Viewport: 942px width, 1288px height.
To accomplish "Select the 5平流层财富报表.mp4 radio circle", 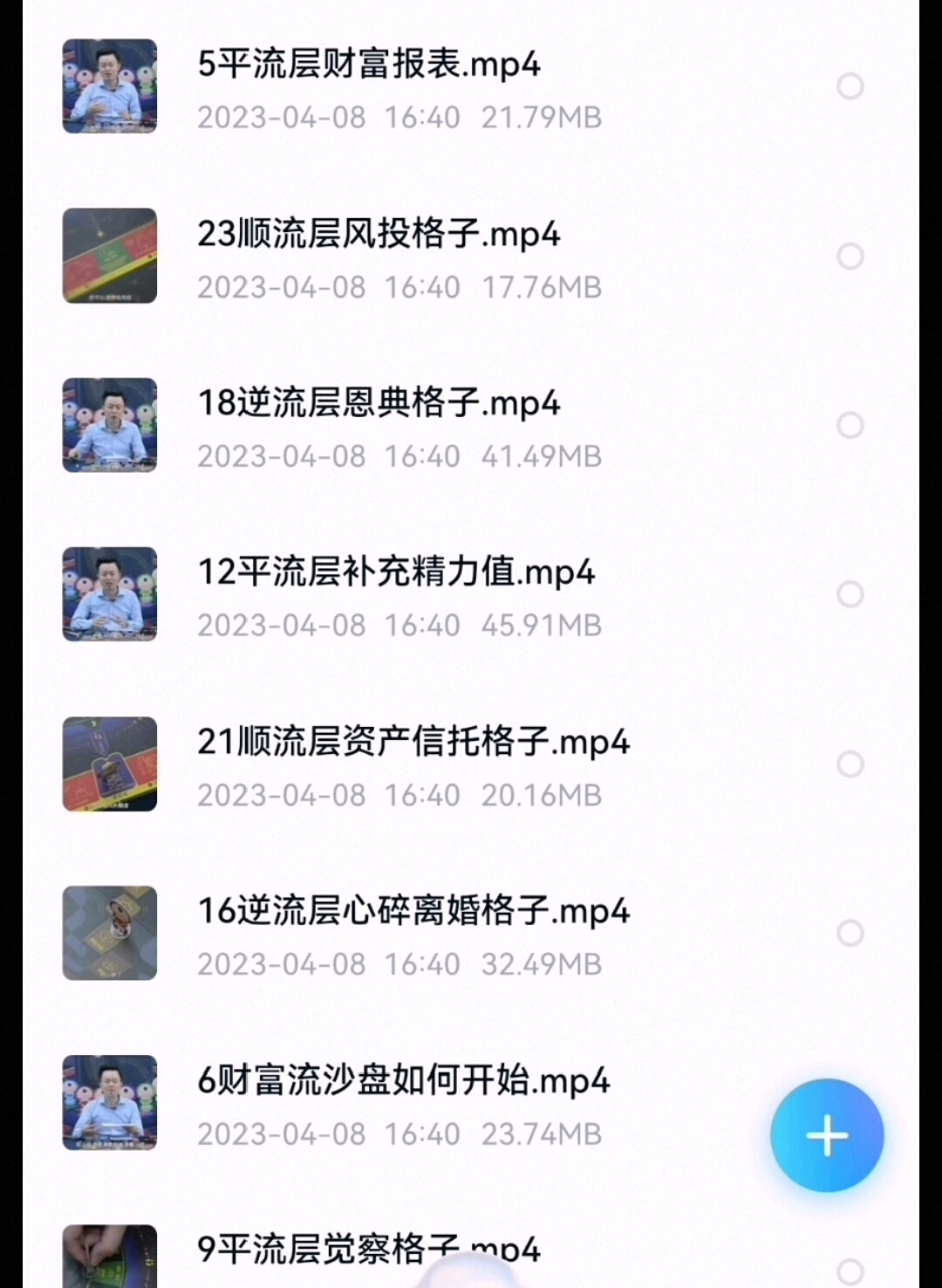I will pyautogui.click(x=850, y=86).
